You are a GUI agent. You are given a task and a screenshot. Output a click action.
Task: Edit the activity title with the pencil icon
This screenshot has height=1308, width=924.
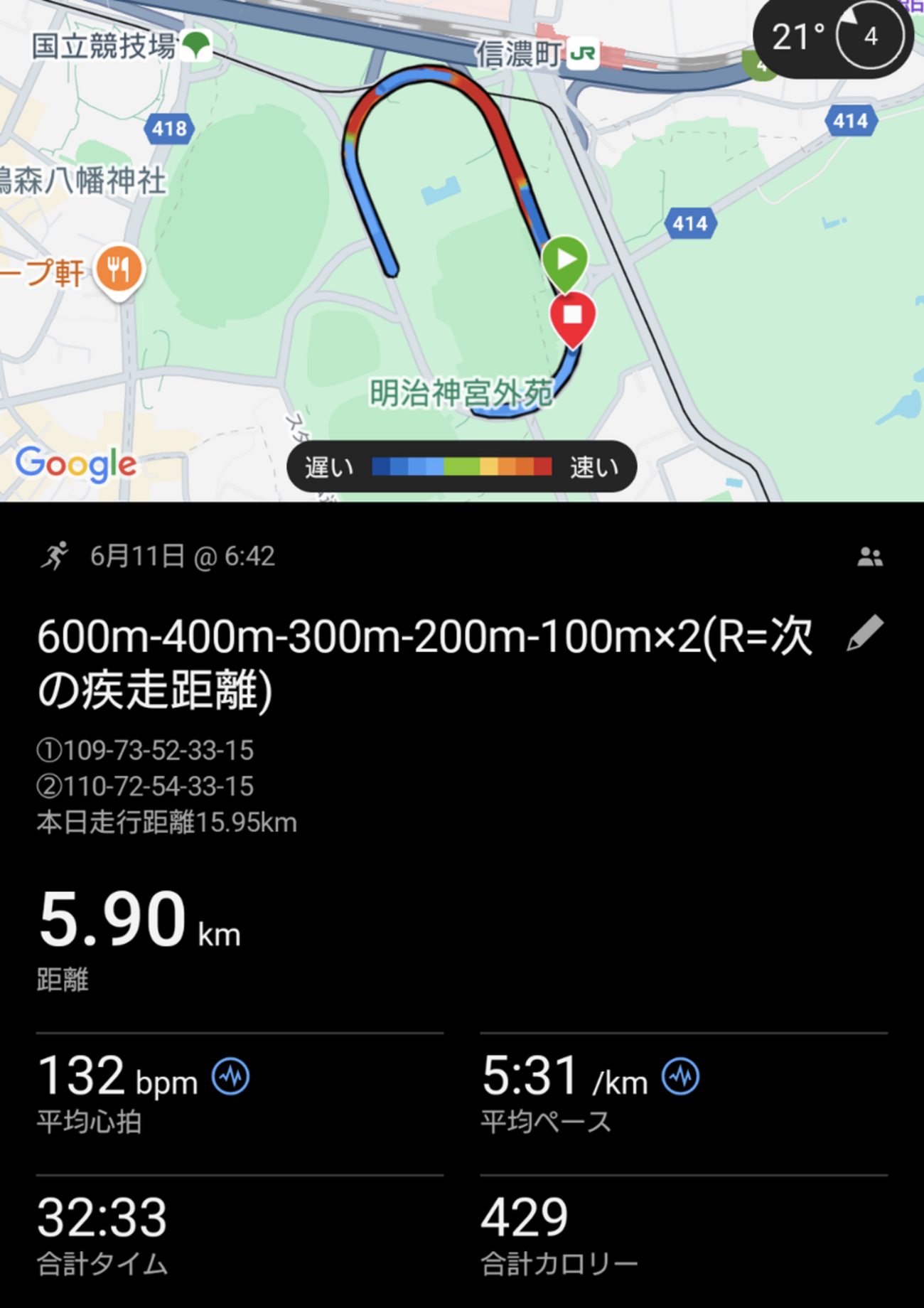[x=865, y=633]
